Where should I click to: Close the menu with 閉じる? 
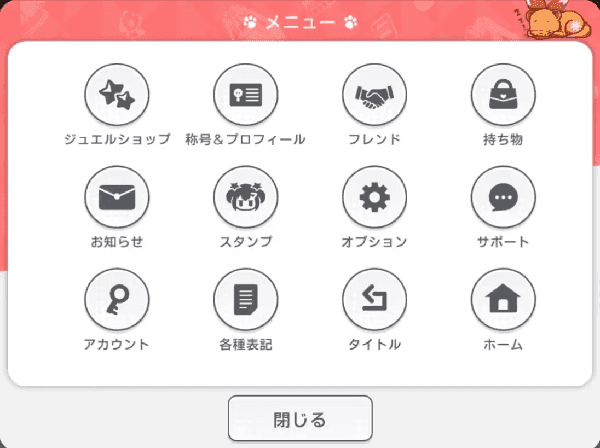(x=300, y=418)
